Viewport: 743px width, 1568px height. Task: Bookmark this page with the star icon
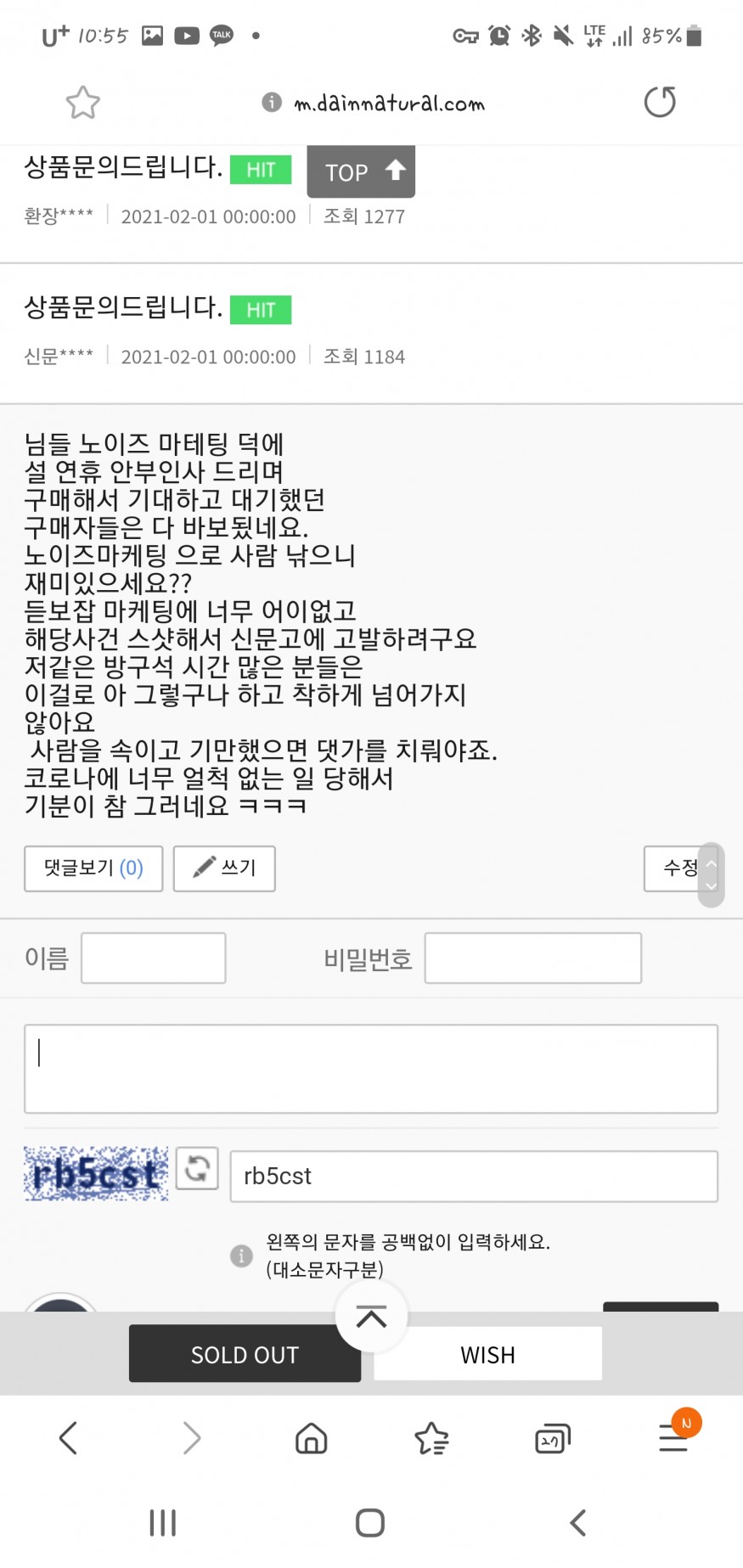point(82,103)
